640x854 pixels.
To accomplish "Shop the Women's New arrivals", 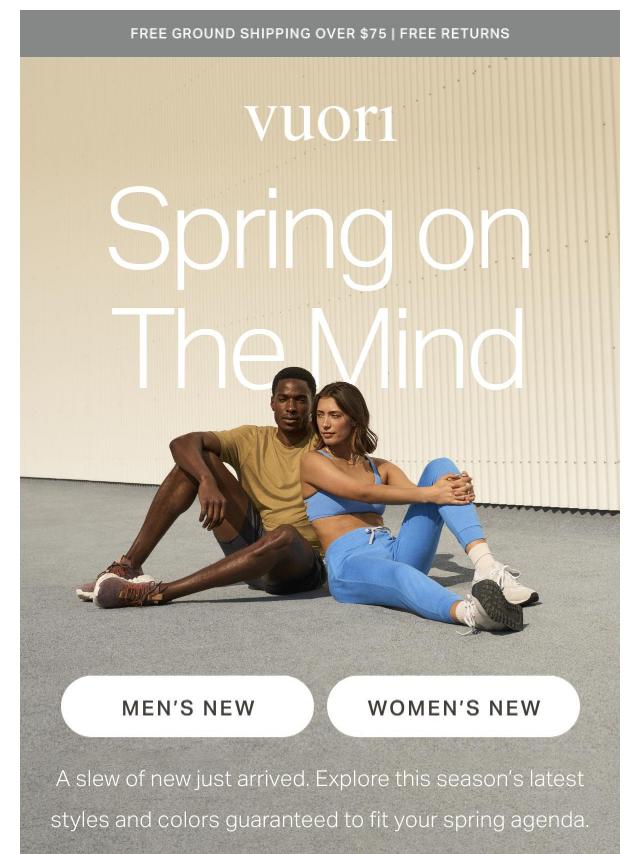I will coord(453,707).
